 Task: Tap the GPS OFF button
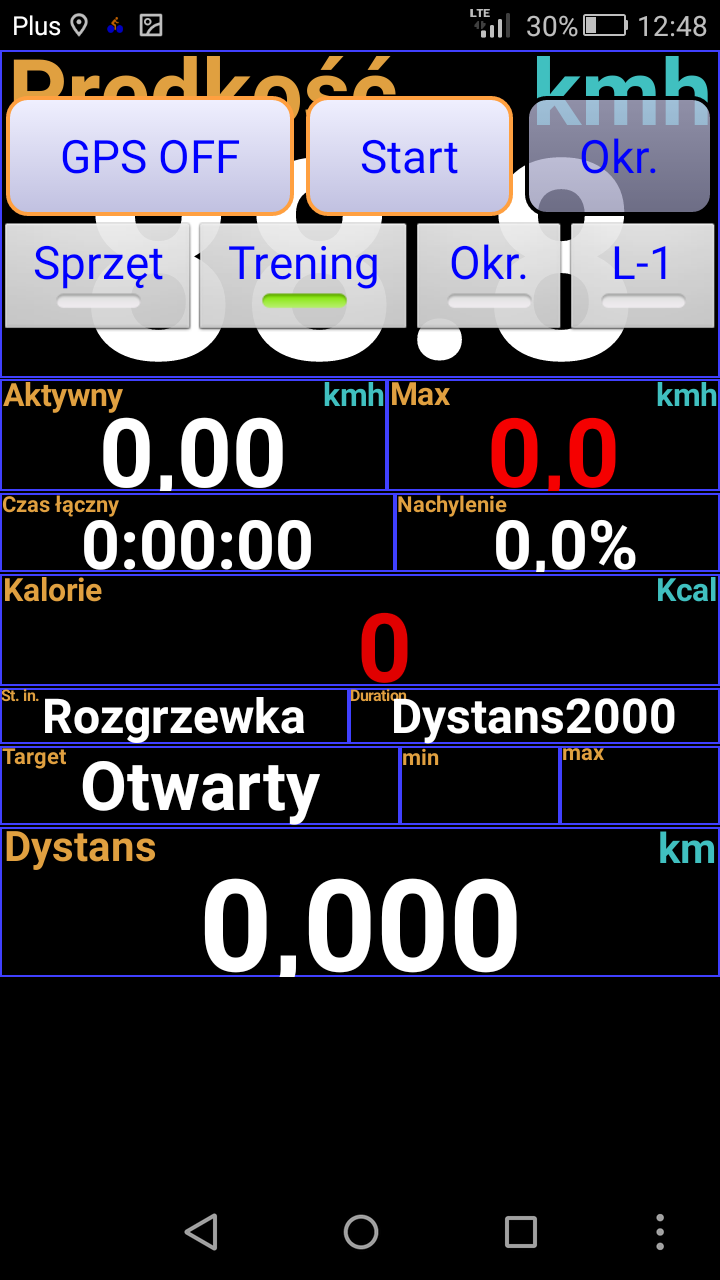coord(150,156)
